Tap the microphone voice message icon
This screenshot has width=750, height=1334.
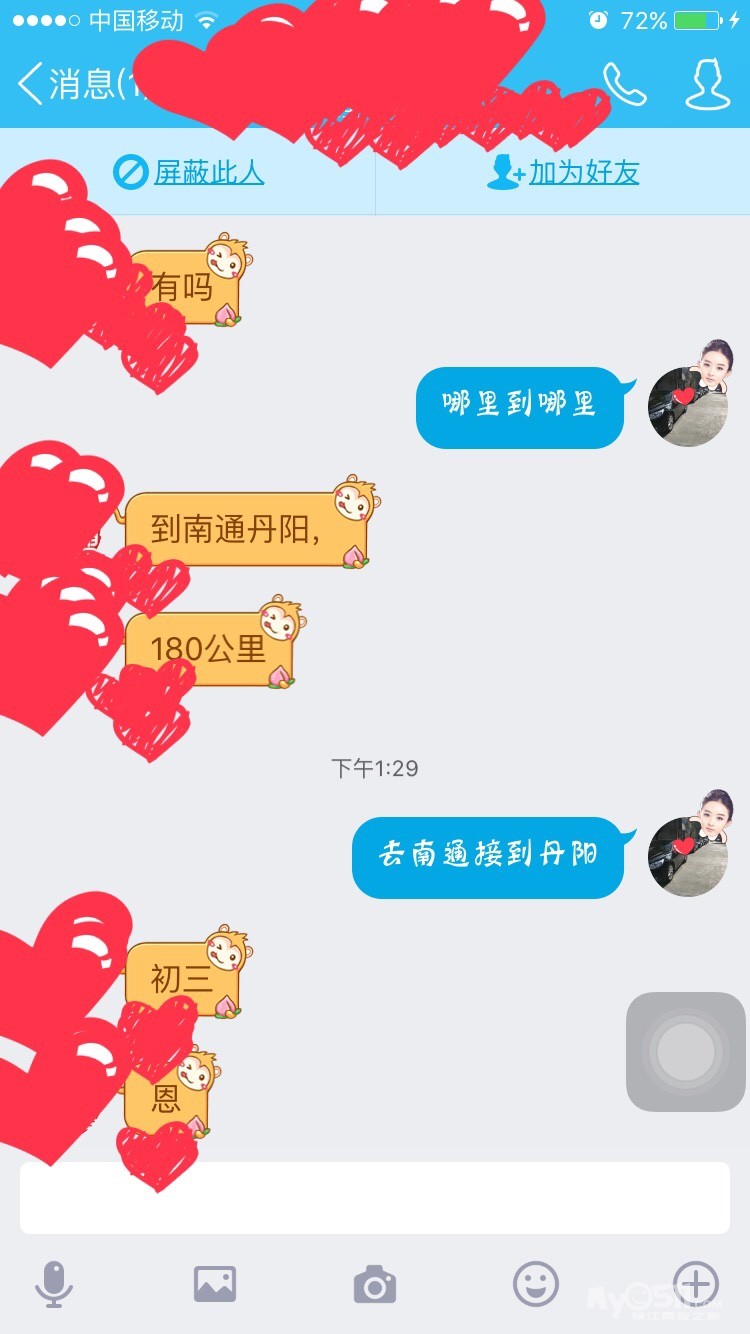(54, 1283)
